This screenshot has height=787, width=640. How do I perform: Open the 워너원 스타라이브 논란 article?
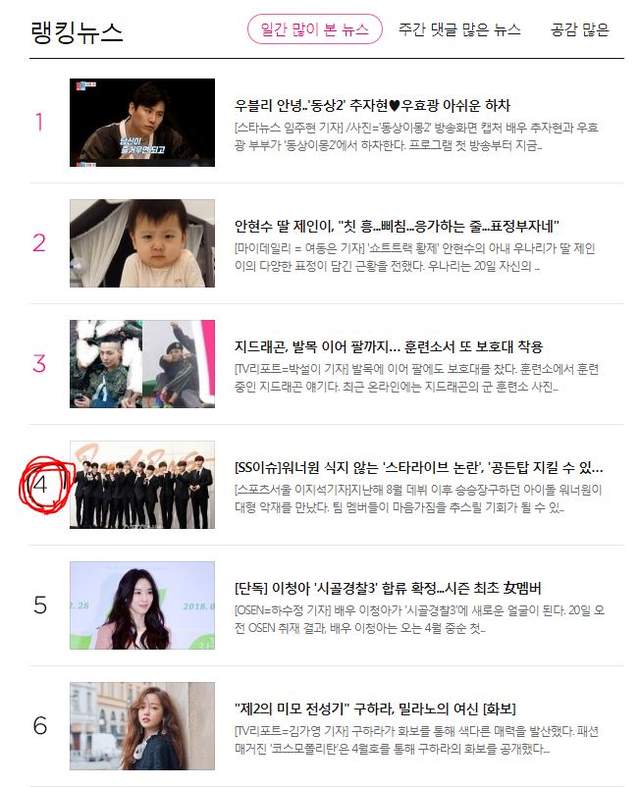pyautogui.click(x=418, y=467)
